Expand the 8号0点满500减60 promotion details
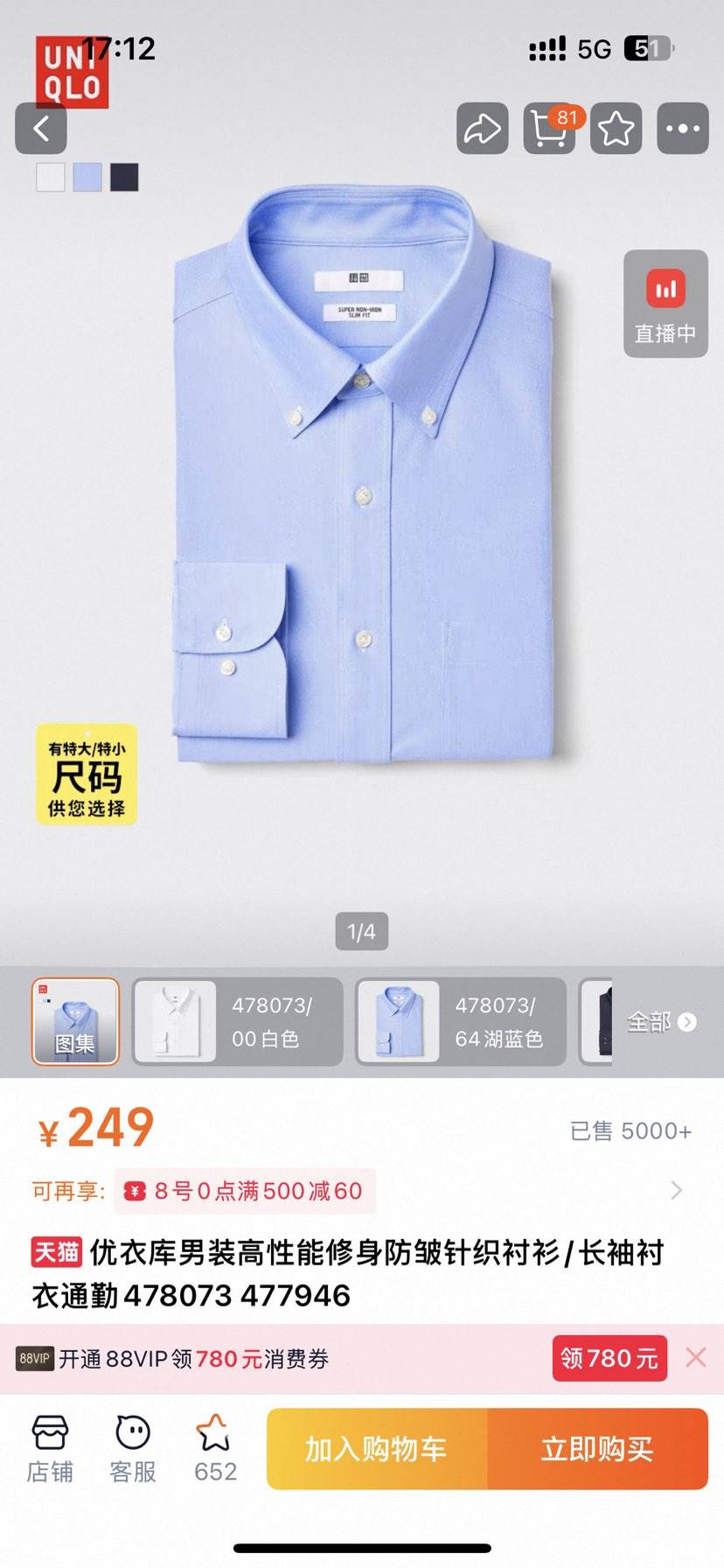Screen dimensions: 724x1568 point(675,1190)
